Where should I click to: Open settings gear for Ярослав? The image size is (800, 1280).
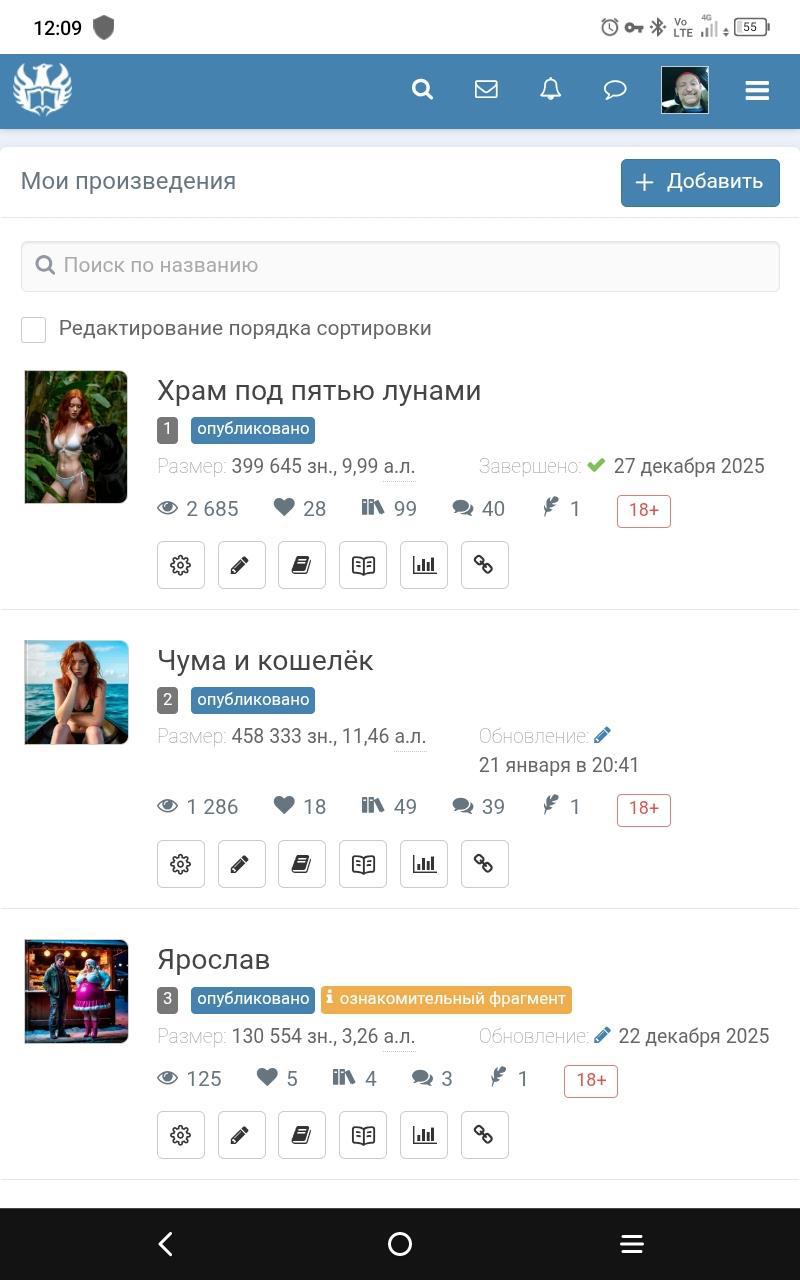click(x=181, y=1135)
